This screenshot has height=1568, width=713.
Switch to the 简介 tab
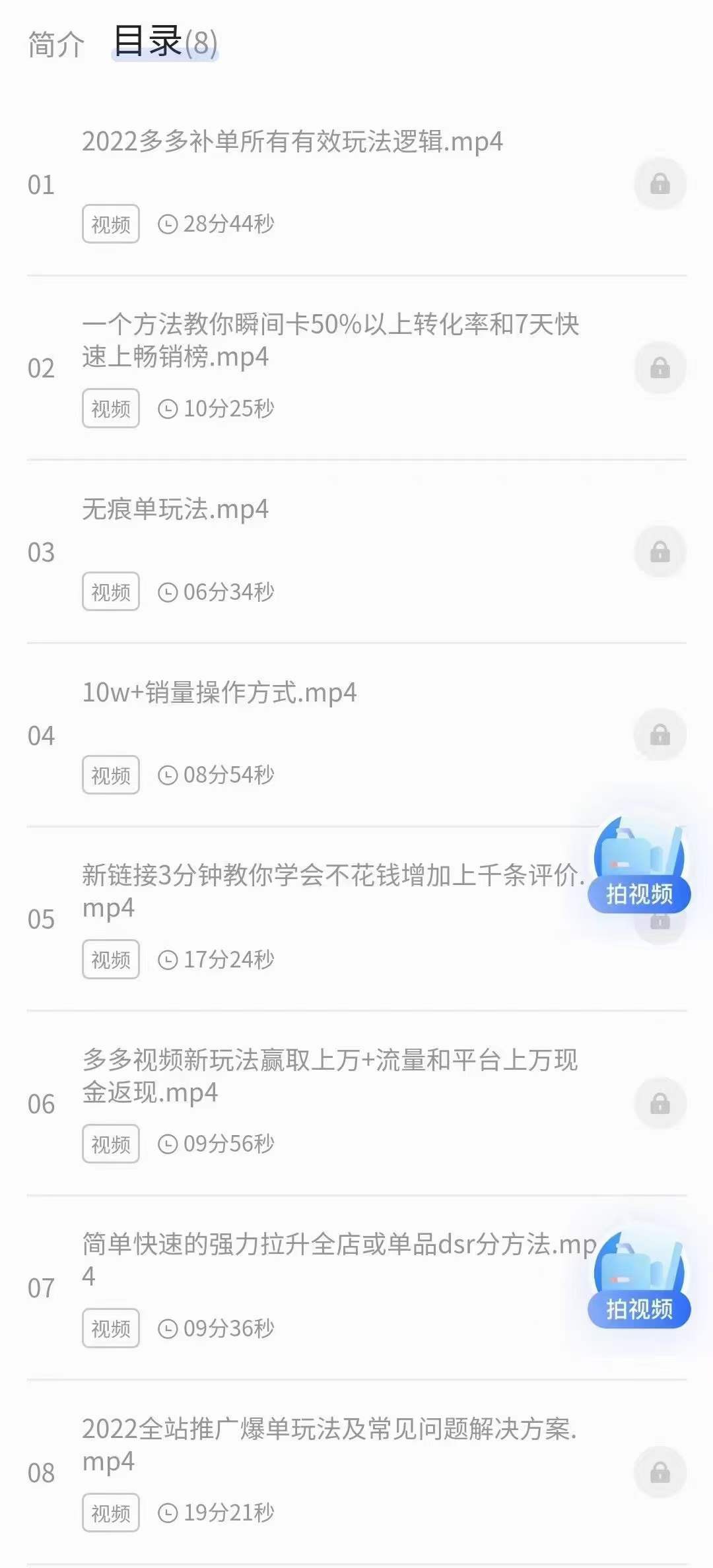point(56,44)
